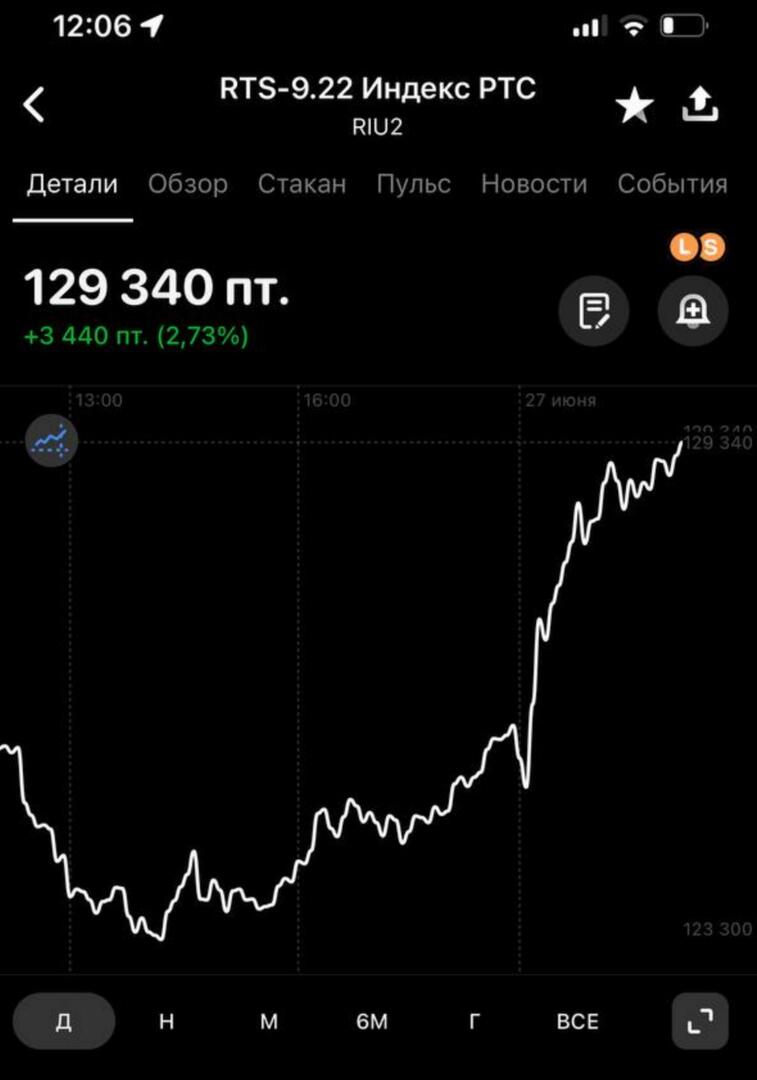This screenshot has height=1080, width=757.
Task: Change the chart type with the chart icon
Action: 51,440
